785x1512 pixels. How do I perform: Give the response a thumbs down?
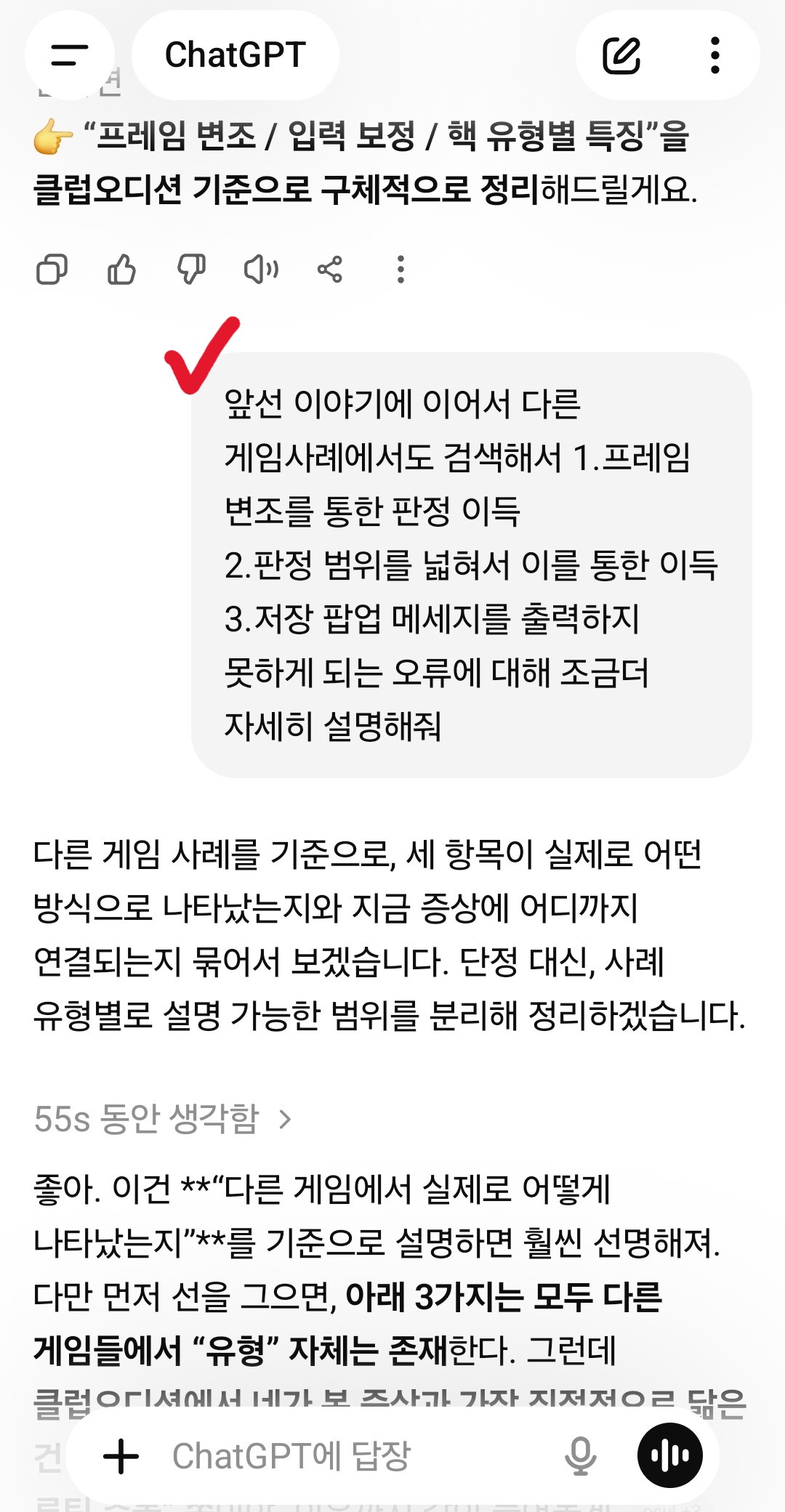coord(191,270)
